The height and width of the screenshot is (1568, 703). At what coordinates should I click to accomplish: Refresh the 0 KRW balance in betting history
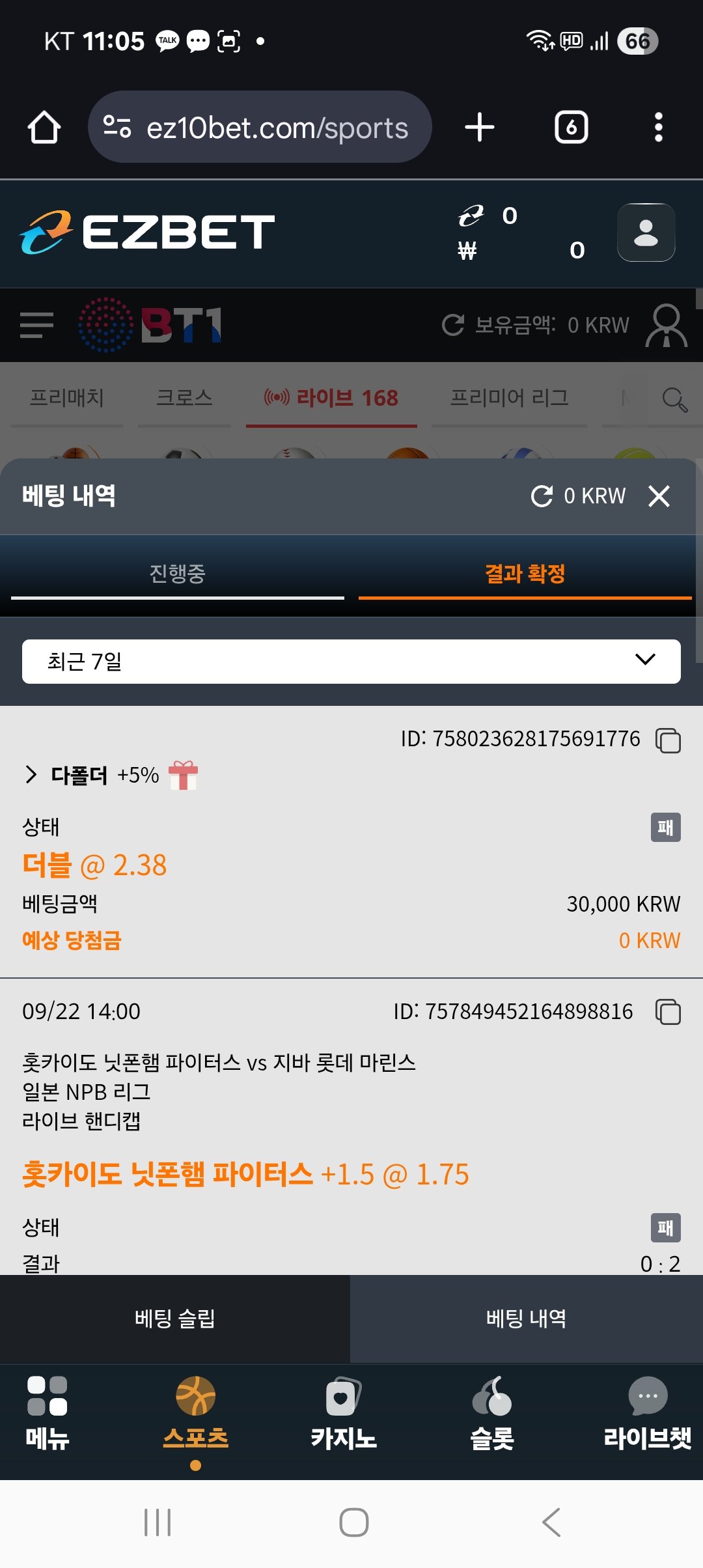point(542,496)
